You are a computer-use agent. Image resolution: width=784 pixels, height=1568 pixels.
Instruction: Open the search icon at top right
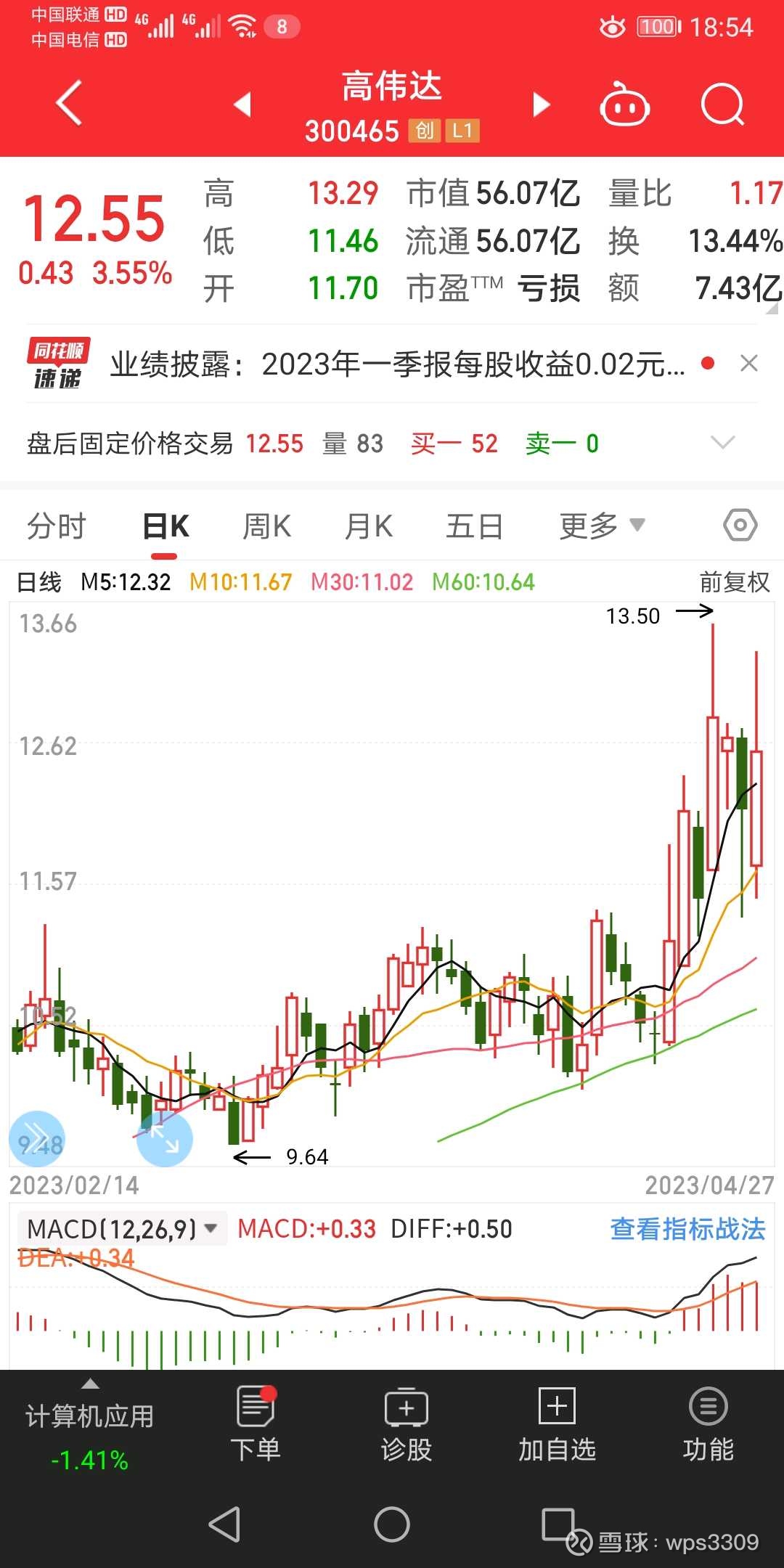(721, 104)
